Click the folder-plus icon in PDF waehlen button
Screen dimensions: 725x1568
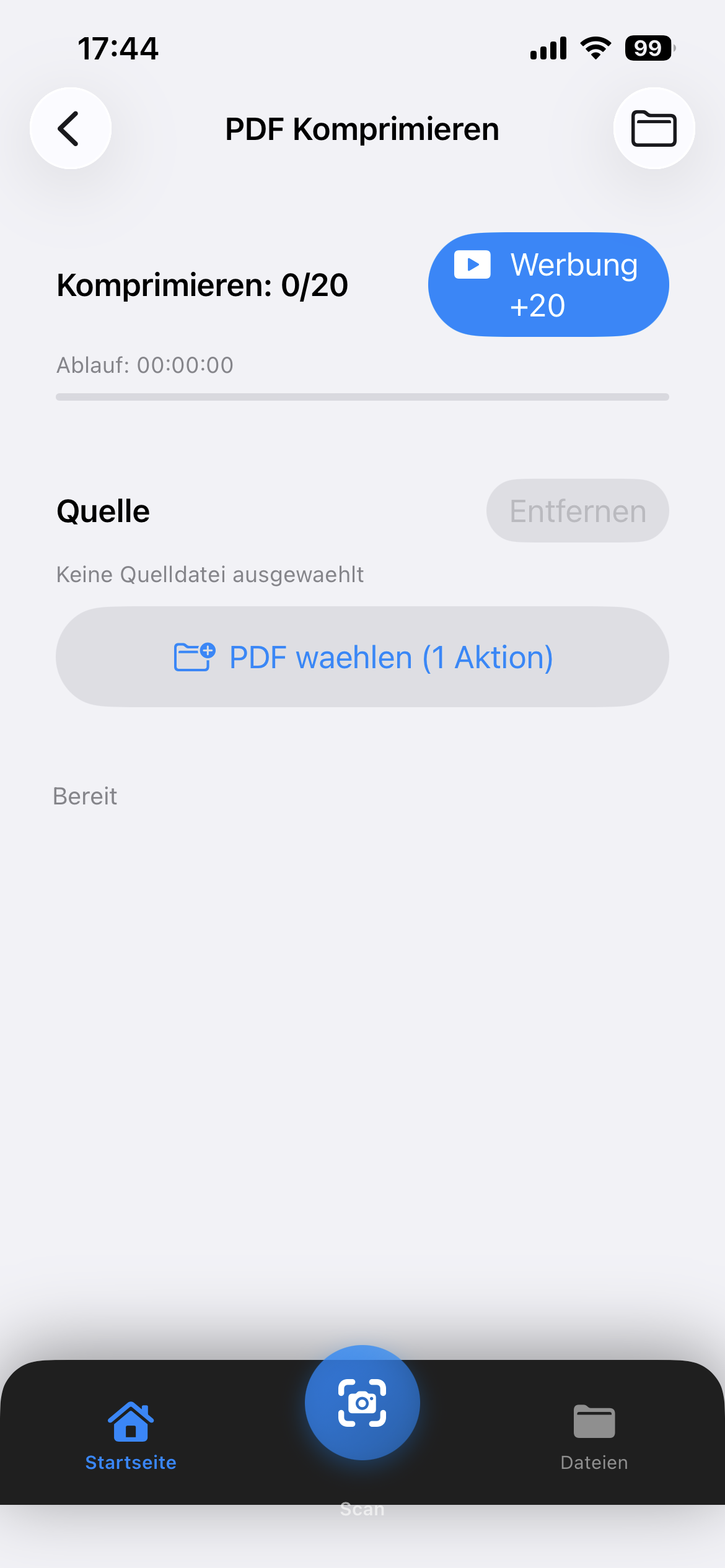coord(193,656)
